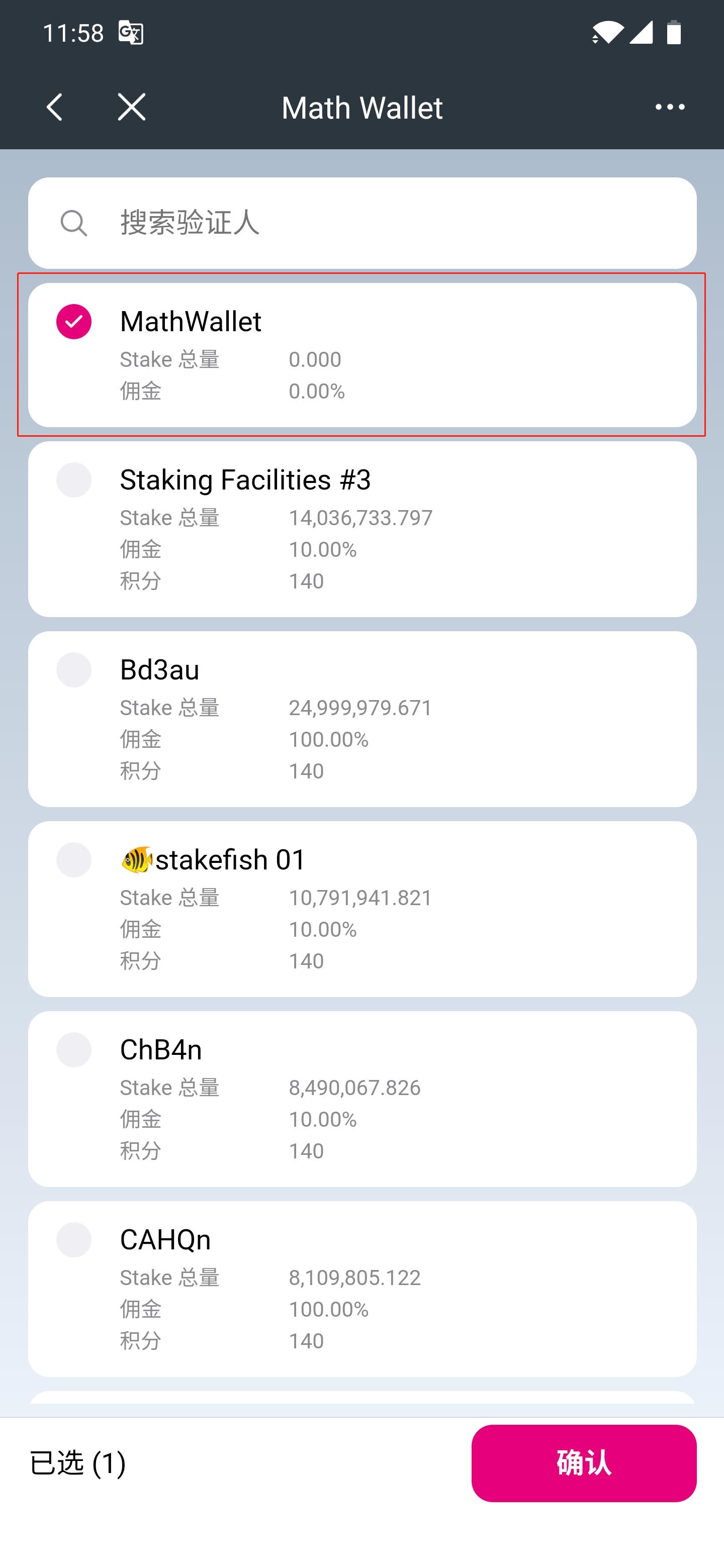Viewport: 724px width, 1568px height.
Task: Open the MathWallet validator card details
Action: click(361, 353)
